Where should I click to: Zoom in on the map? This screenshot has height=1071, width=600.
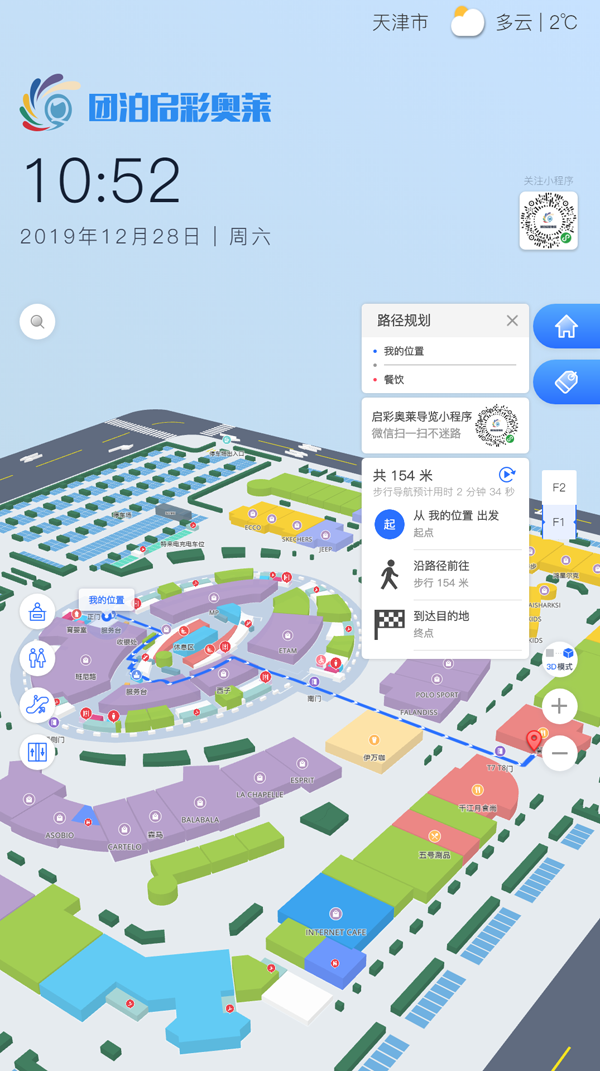click(x=559, y=706)
